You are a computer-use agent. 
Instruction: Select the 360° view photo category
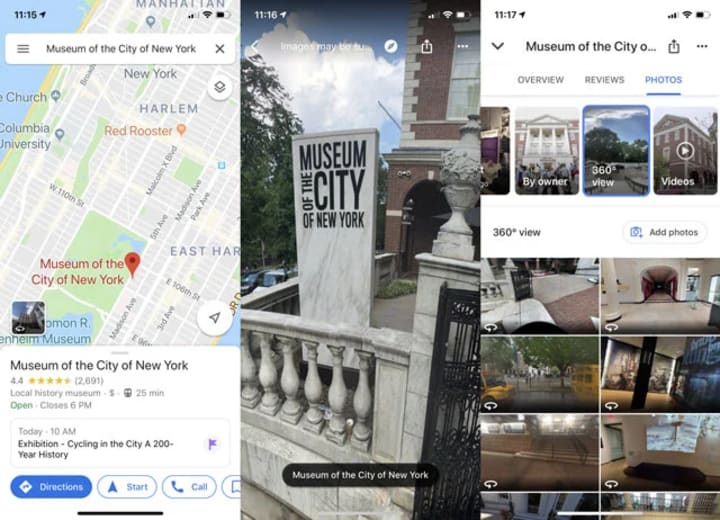pyautogui.click(x=616, y=150)
